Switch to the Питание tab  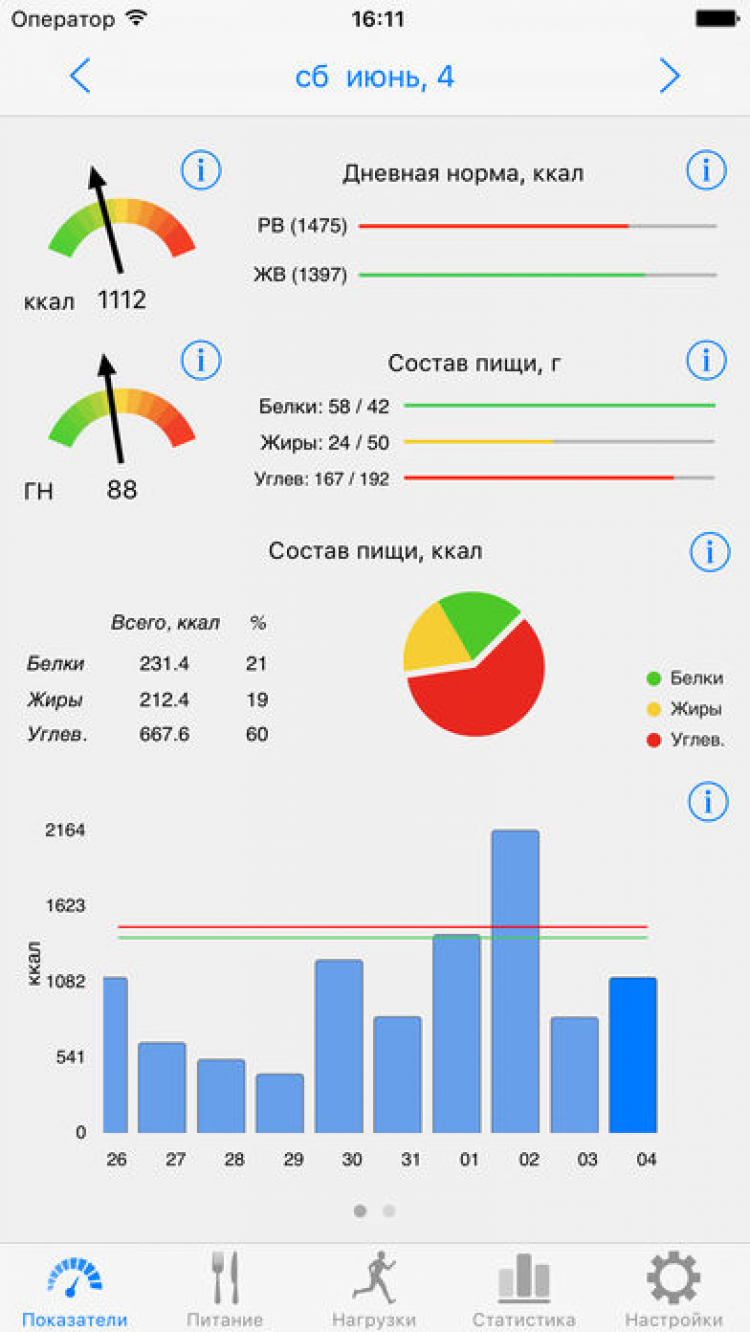pos(225,1290)
